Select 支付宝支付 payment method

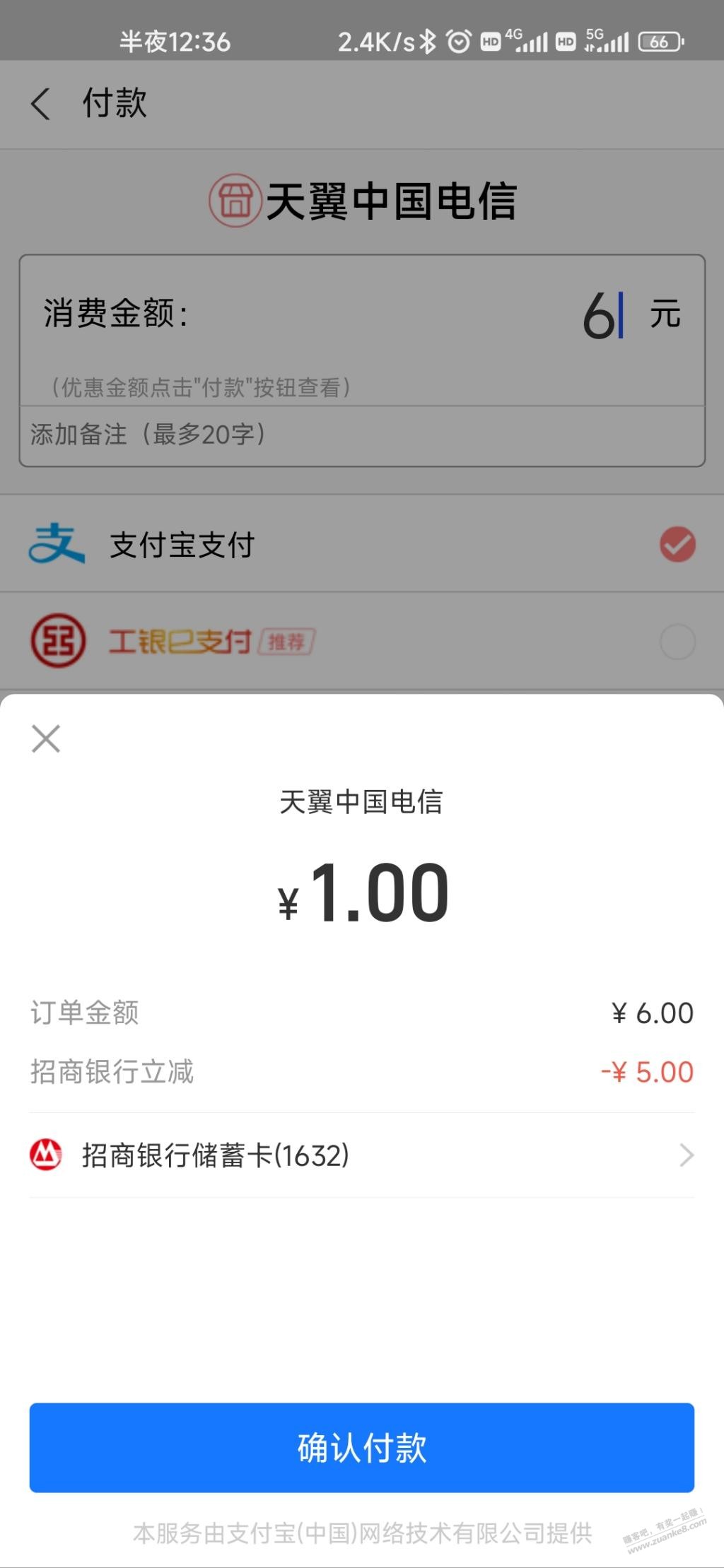pos(362,544)
